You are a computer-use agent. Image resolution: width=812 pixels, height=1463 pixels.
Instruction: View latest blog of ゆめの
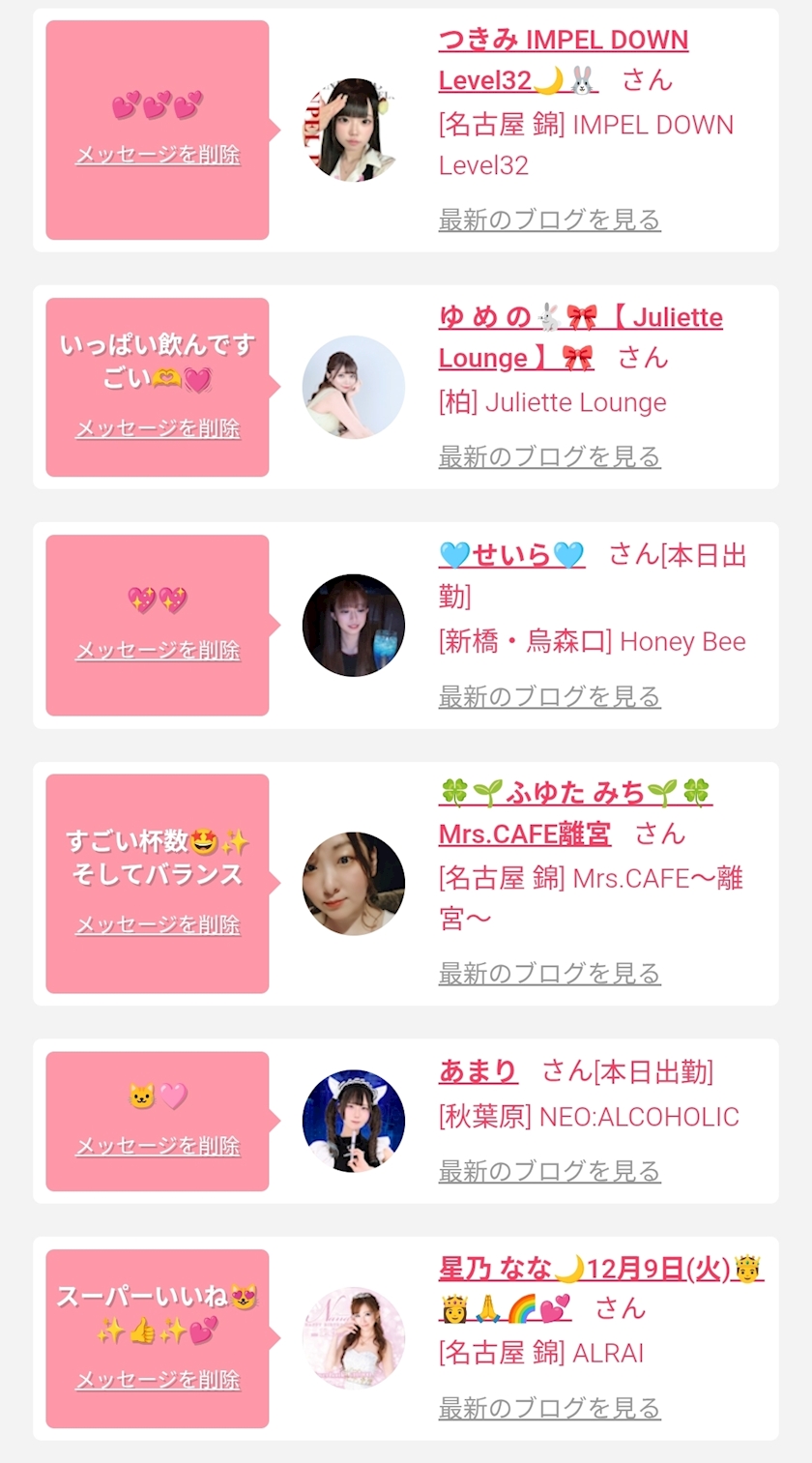tap(549, 456)
